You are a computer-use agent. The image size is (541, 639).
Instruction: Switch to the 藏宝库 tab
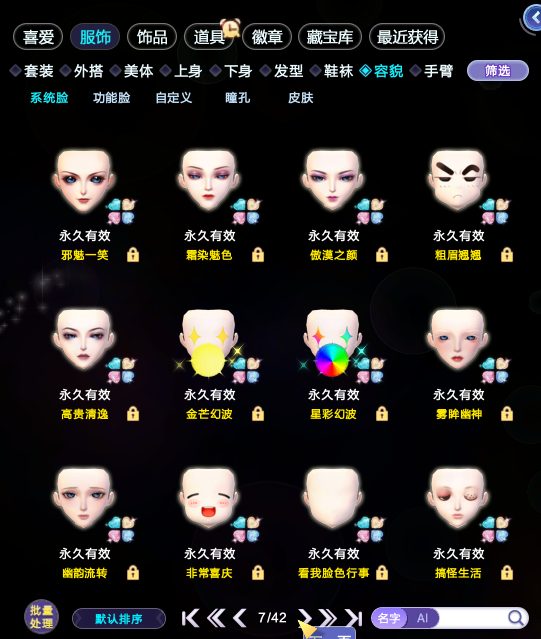330,37
